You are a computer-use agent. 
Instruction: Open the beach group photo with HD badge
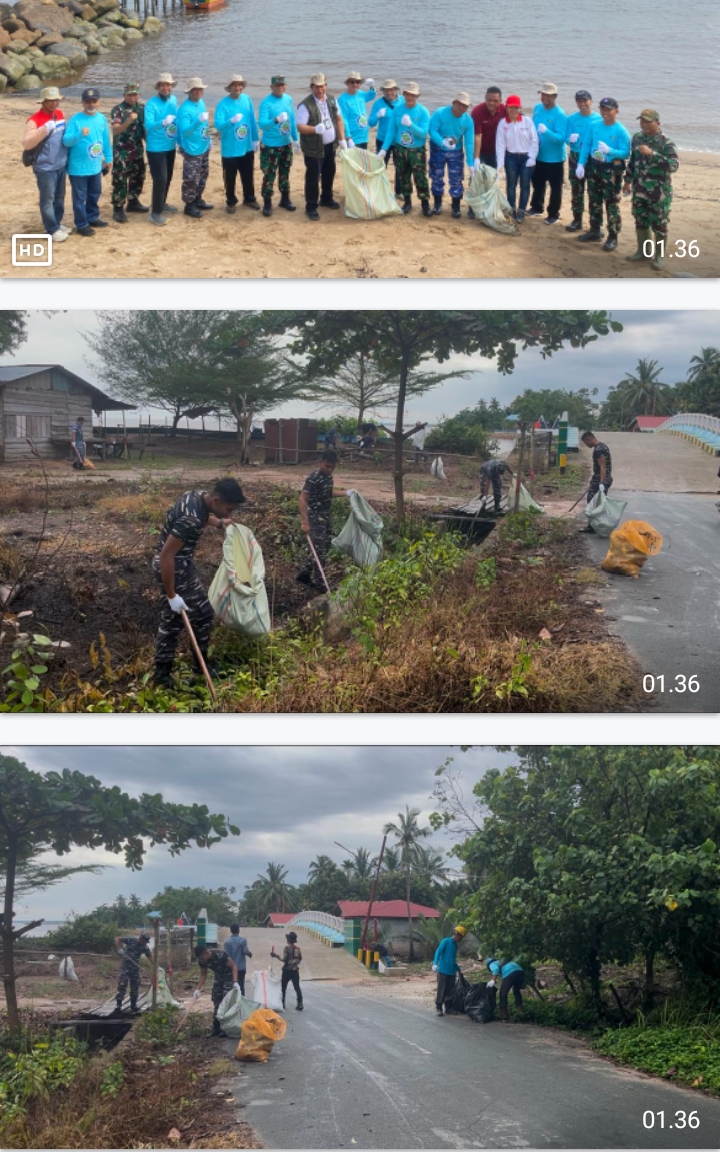(360, 140)
